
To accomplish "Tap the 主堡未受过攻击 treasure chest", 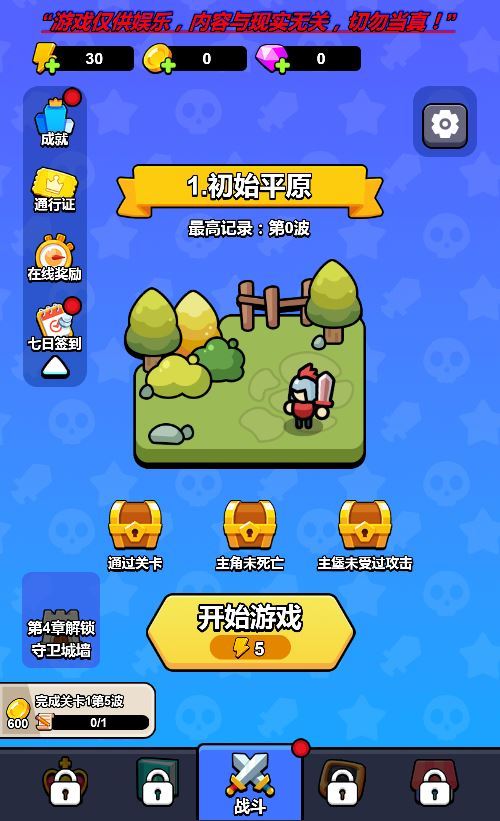I will click(364, 525).
